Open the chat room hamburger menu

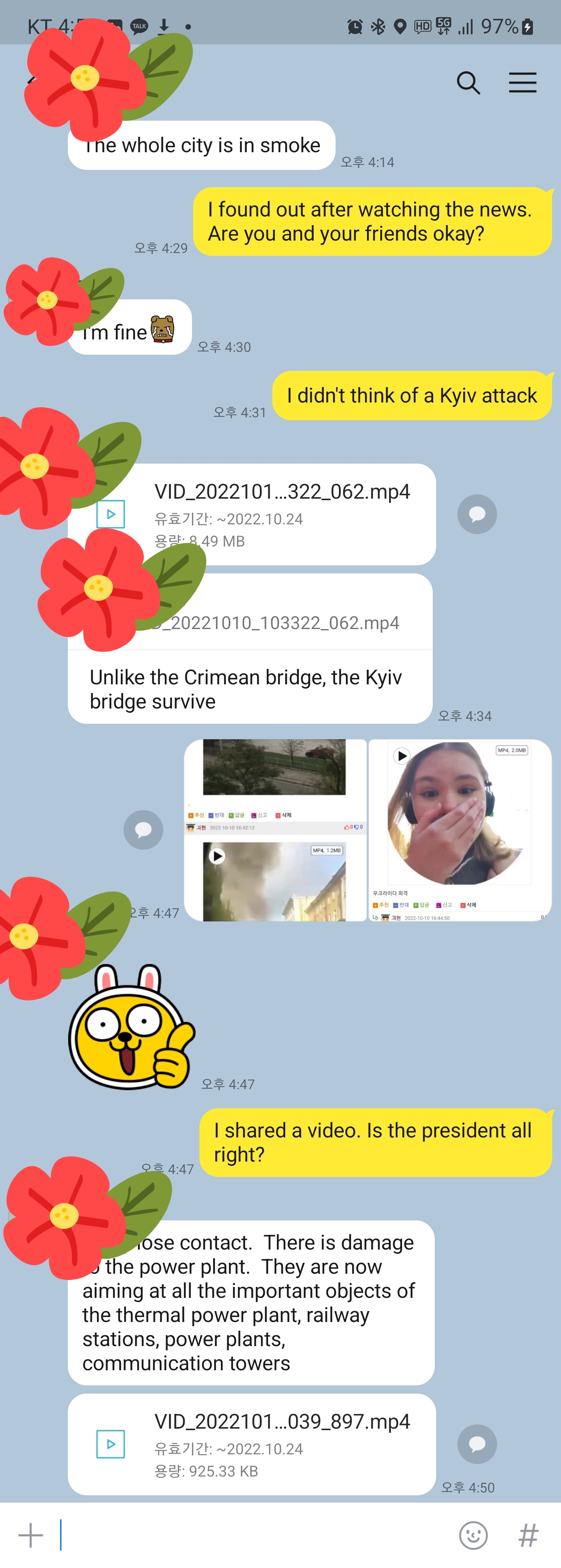[522, 83]
